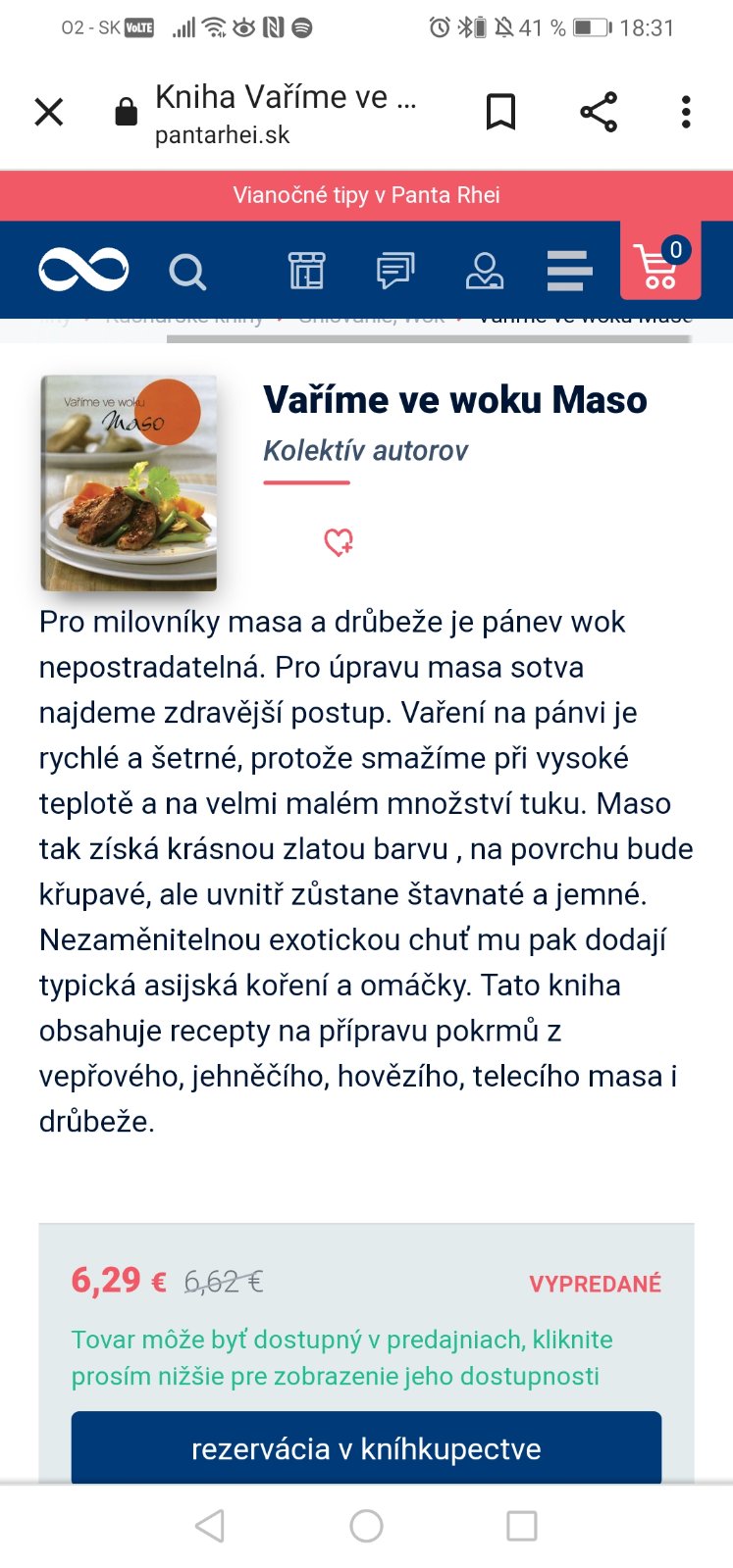733x1568 pixels.
Task: Close the browser tab view
Action: pyautogui.click(x=49, y=112)
